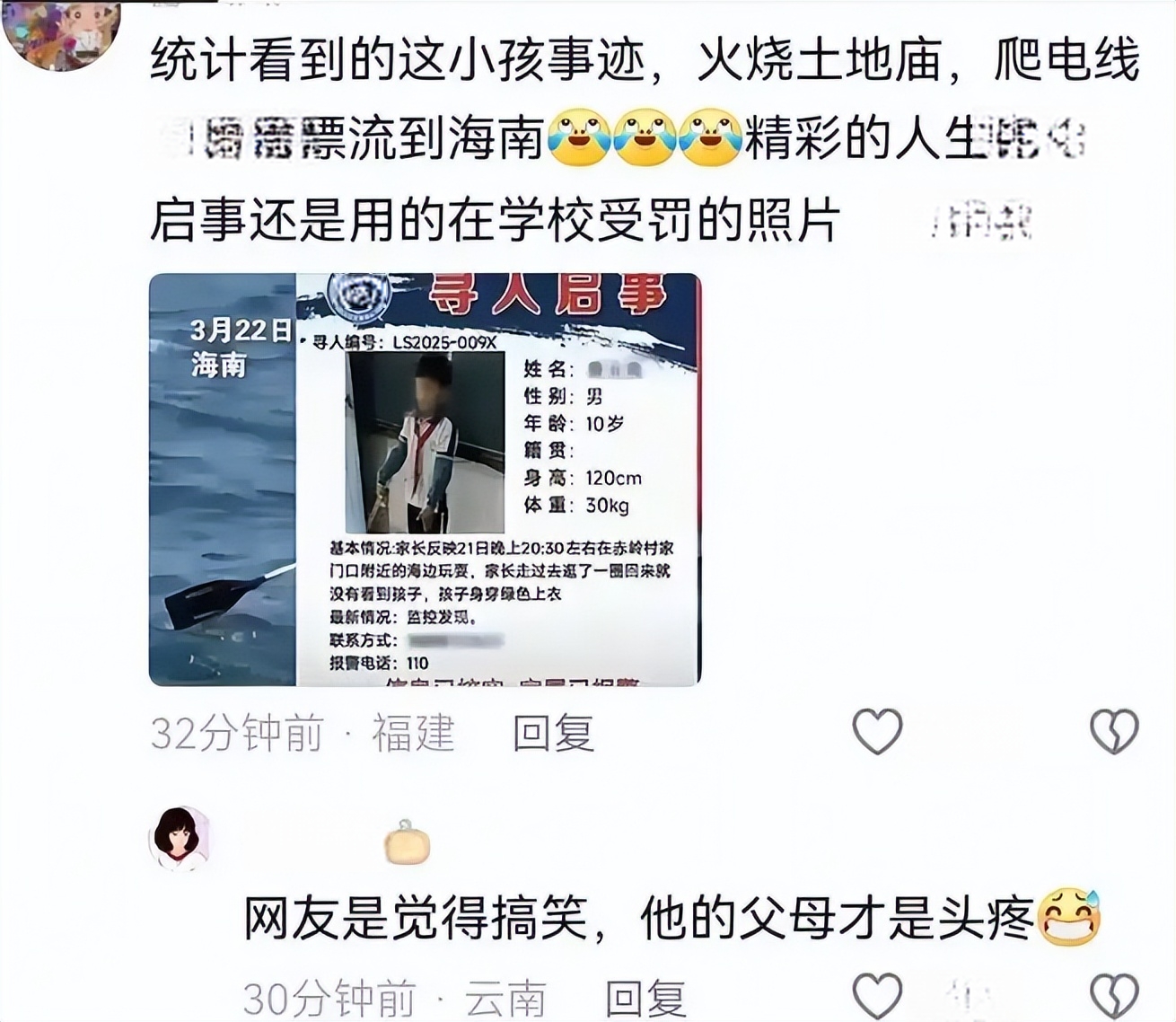Screen dimensions: 1176x1022
Task: Dislike the comment from 福建
Action: (x=1114, y=731)
